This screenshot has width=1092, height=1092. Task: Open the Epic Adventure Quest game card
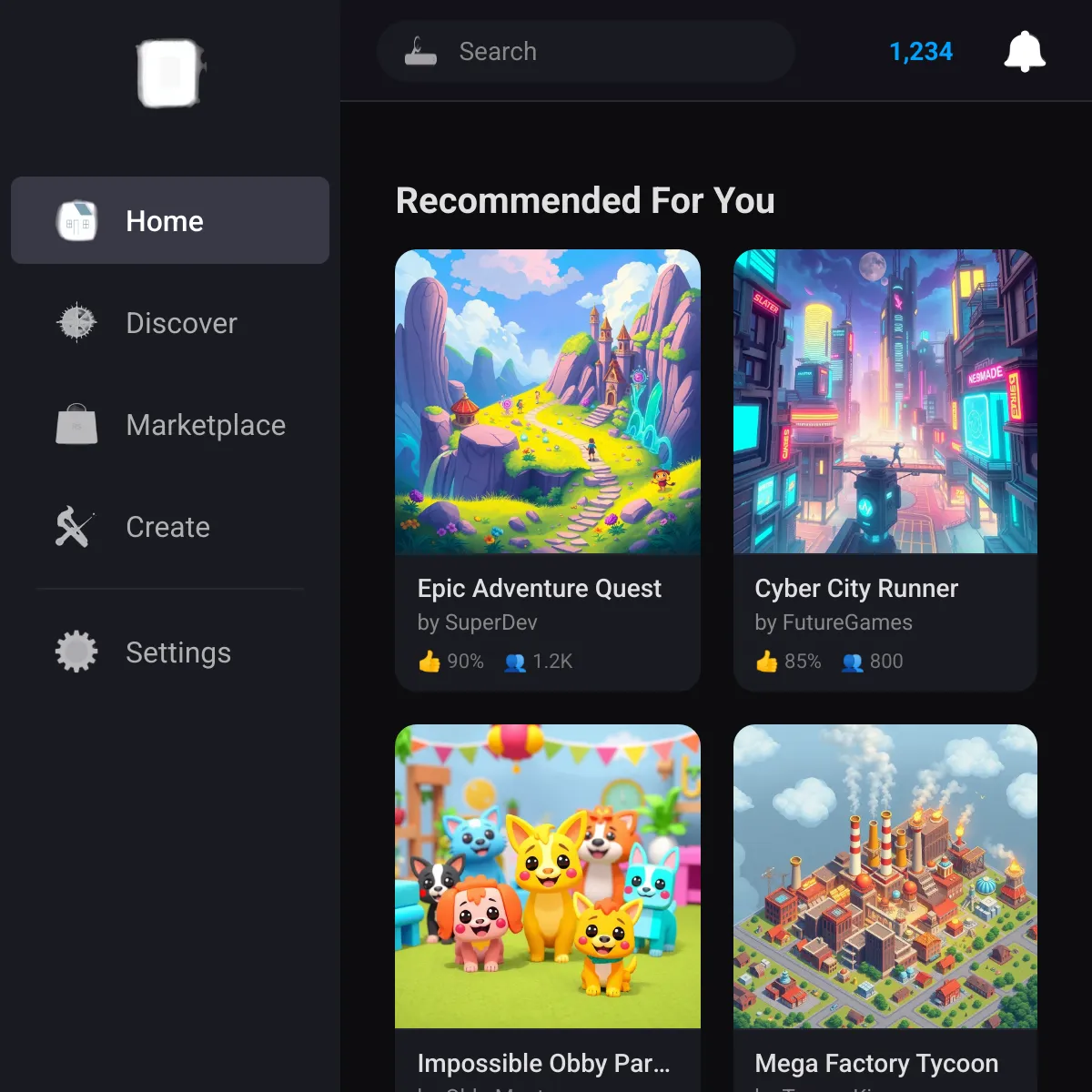point(548,469)
